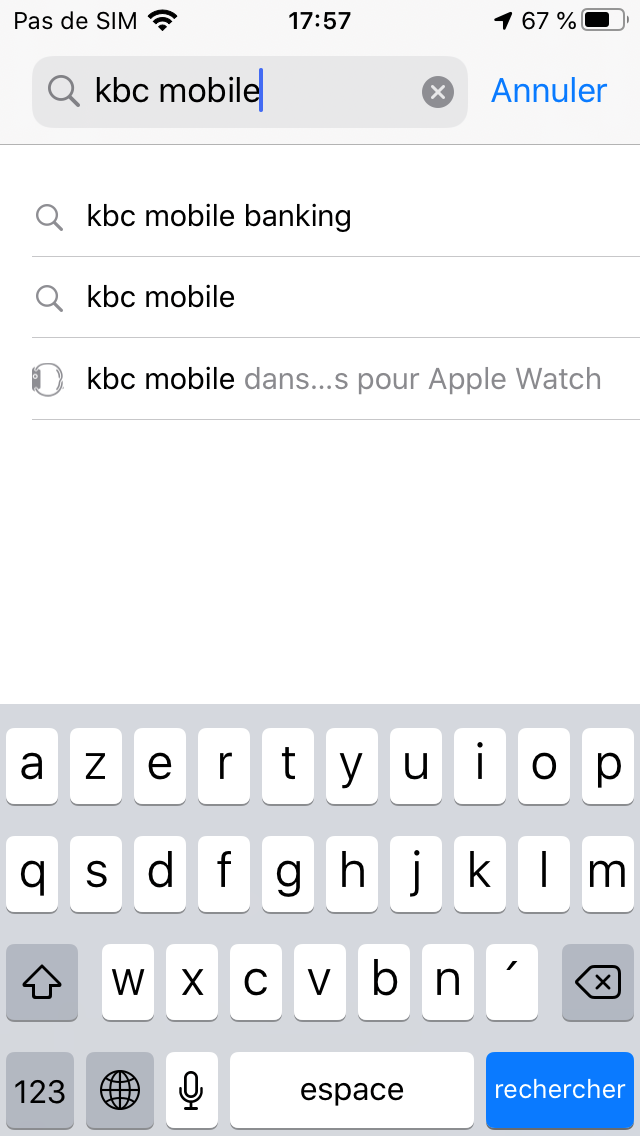Choose the plain "kbc mobile" suggestion
This screenshot has width=640, height=1136.
336,297
